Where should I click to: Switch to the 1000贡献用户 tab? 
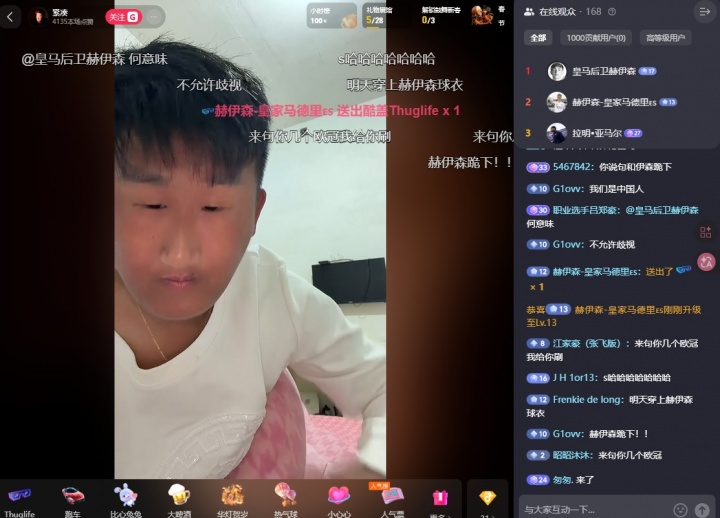pyautogui.click(x=597, y=38)
